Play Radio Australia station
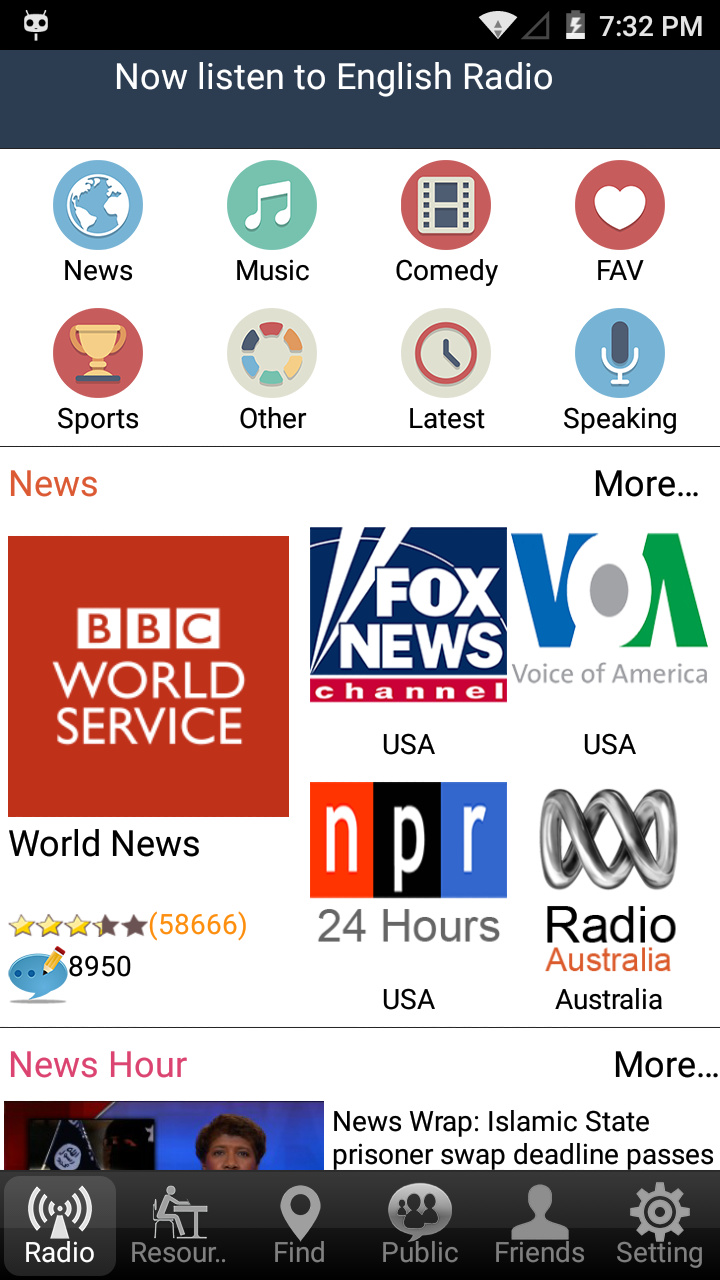This screenshot has width=720, height=1280. [x=609, y=880]
